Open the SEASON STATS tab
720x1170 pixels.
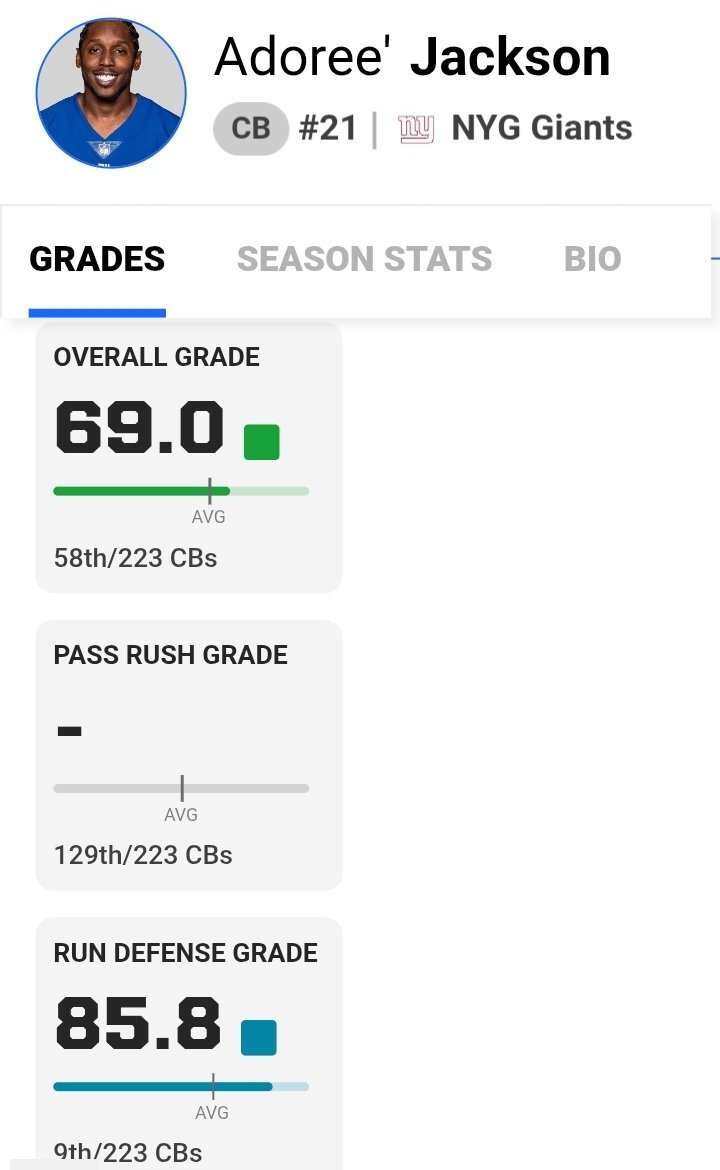364,260
